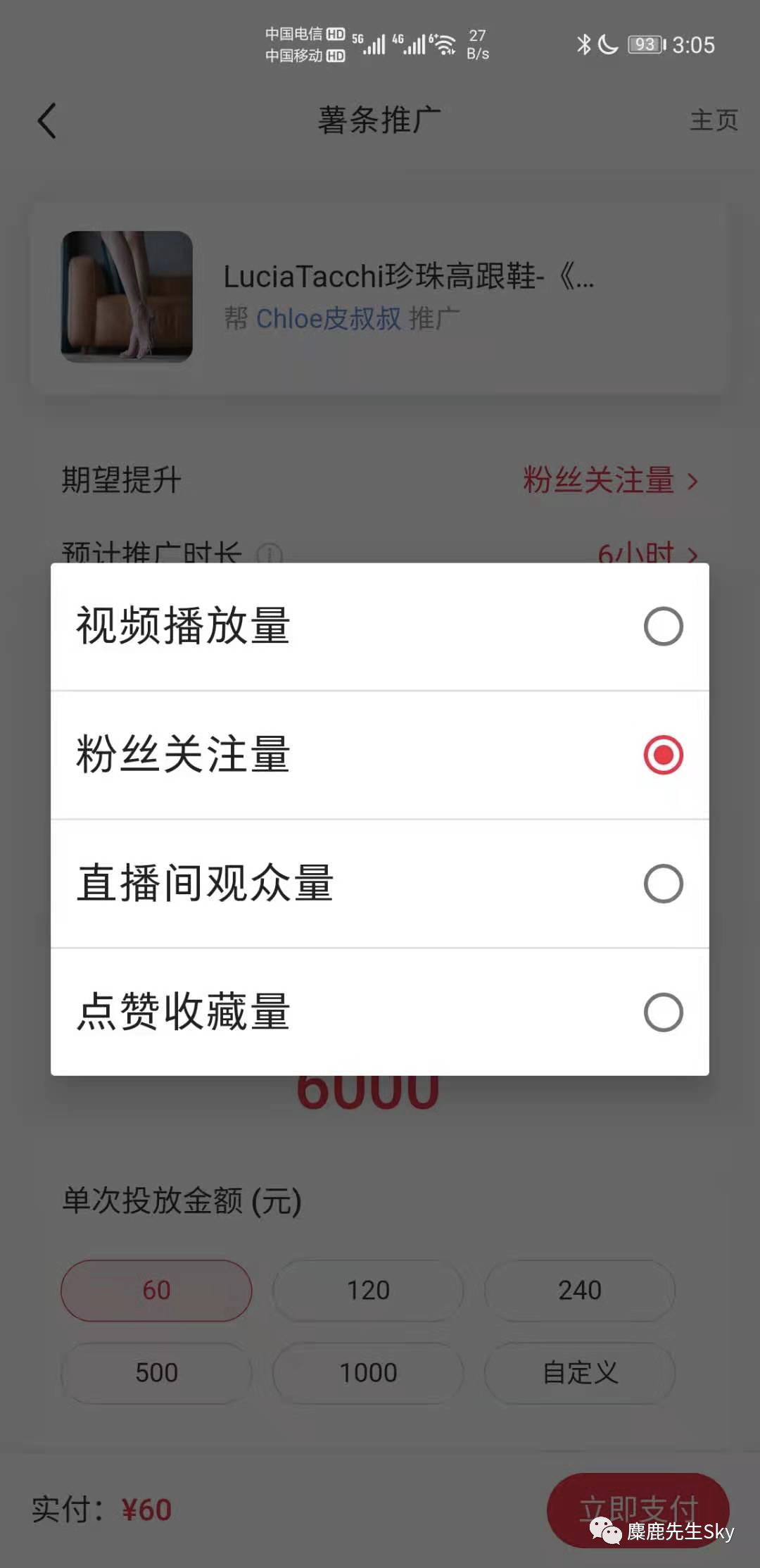The image size is (760, 1568).
Task: Click the back arrow at top left
Action: pyautogui.click(x=46, y=120)
